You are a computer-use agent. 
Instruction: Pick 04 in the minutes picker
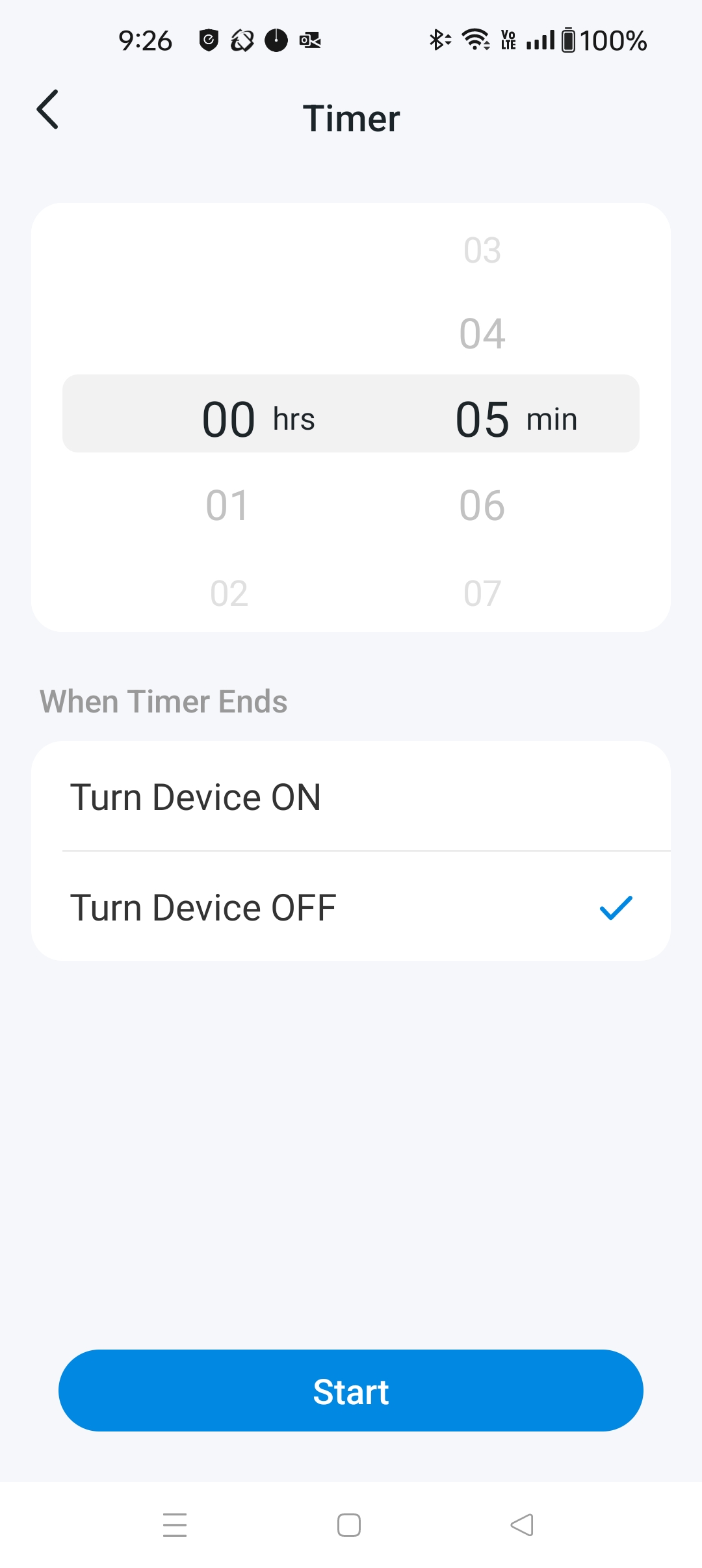(482, 334)
